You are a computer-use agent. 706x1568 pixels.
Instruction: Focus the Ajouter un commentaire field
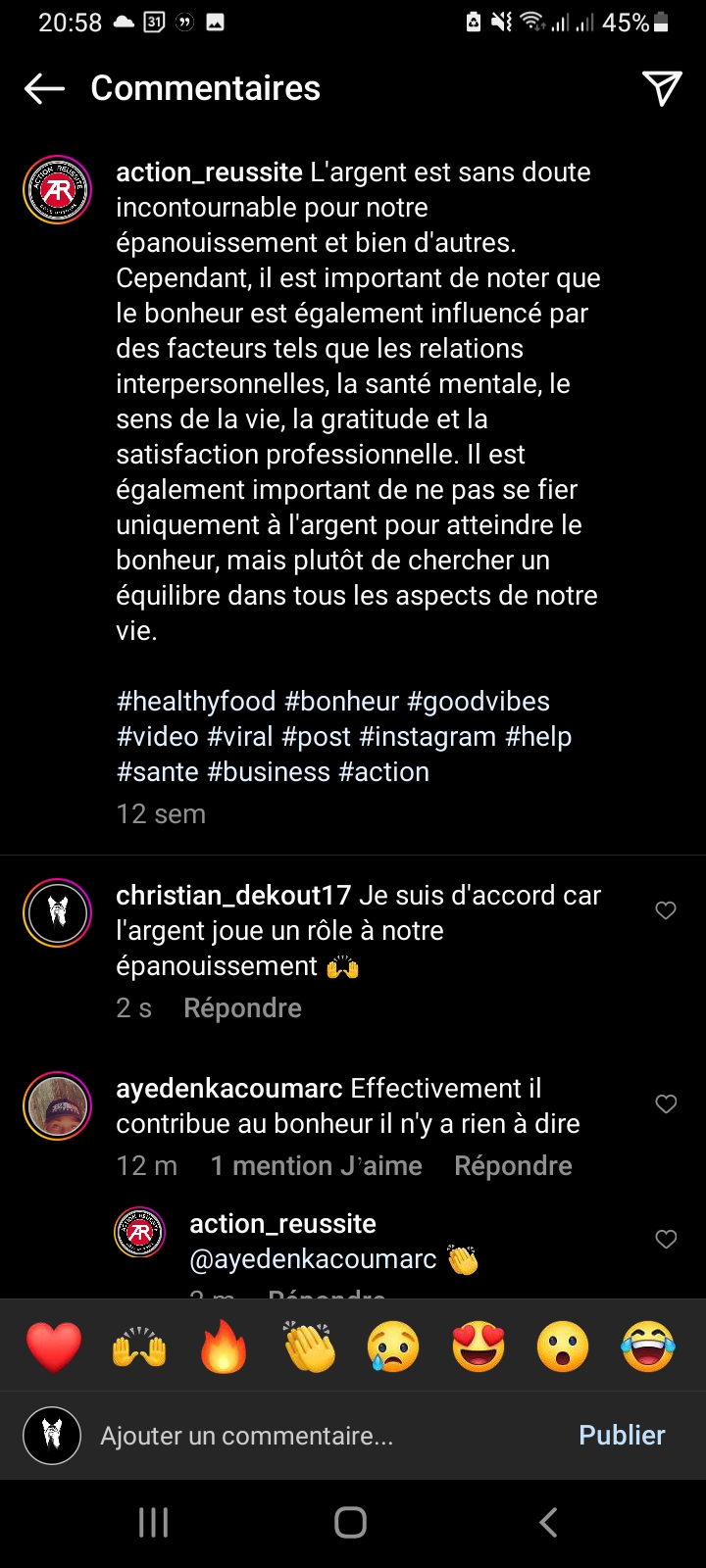[294, 1436]
